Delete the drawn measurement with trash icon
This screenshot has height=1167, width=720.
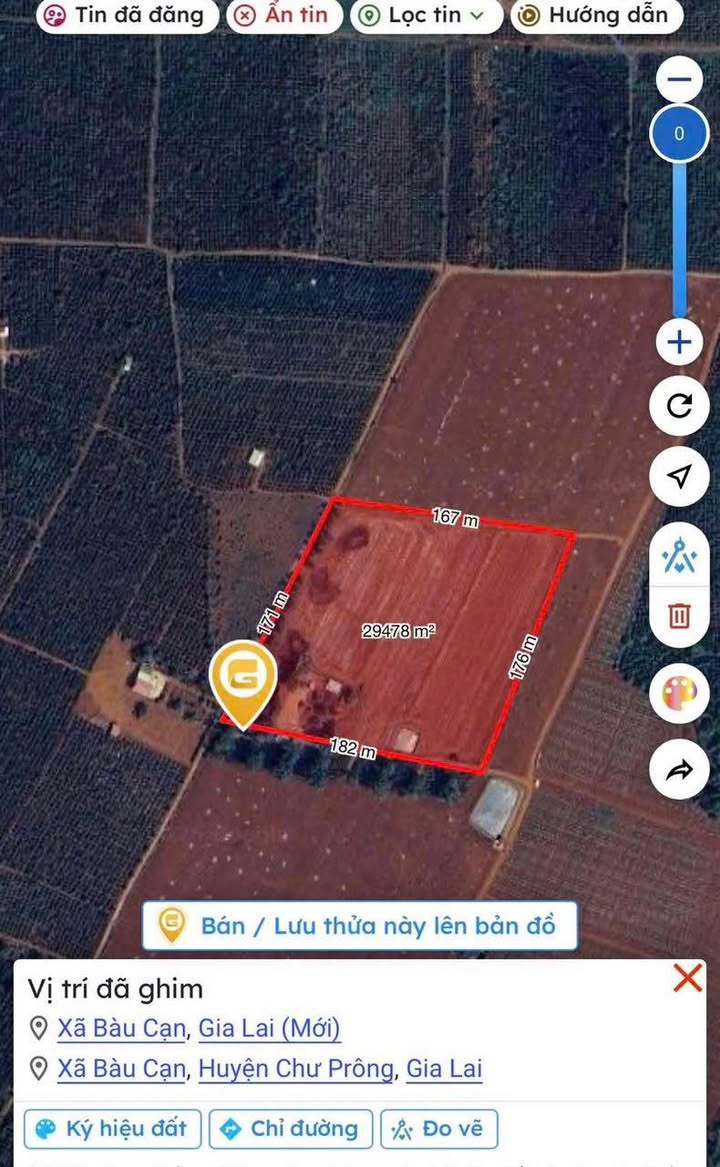point(680,615)
